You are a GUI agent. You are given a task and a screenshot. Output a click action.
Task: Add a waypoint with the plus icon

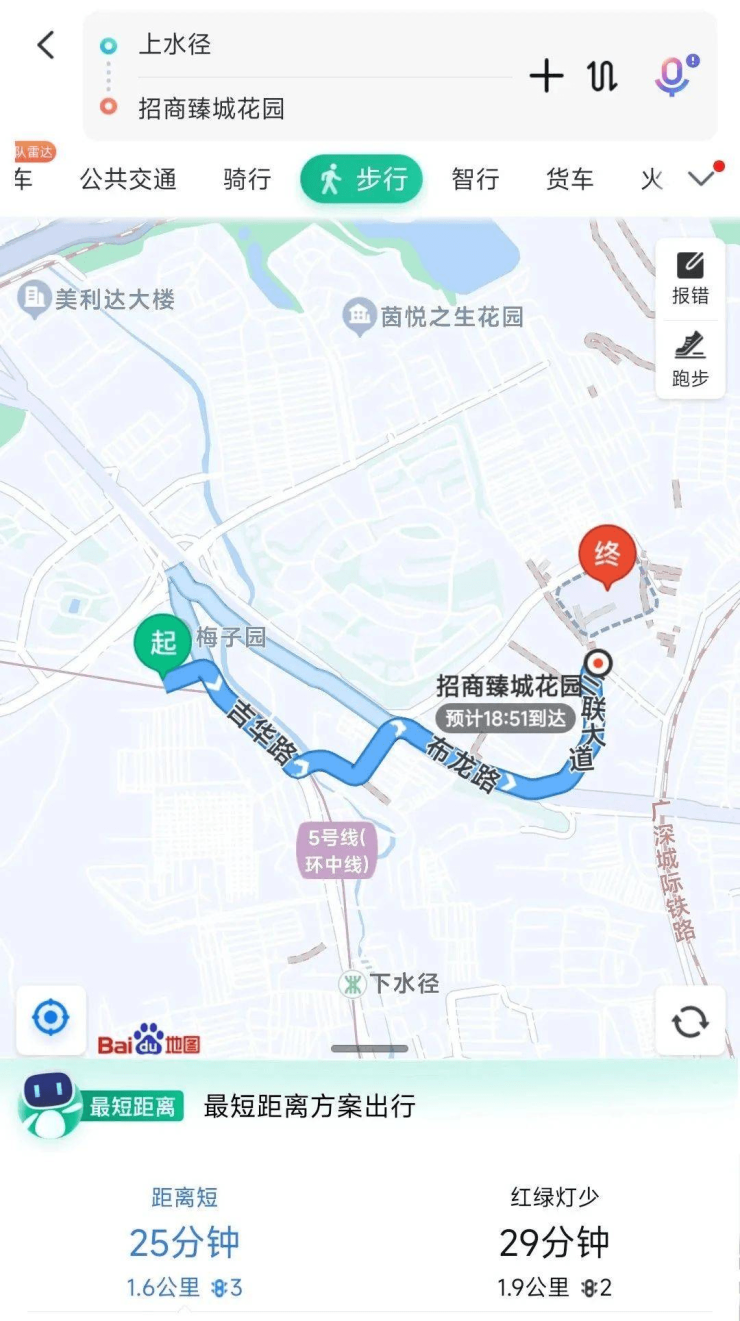[x=546, y=76]
